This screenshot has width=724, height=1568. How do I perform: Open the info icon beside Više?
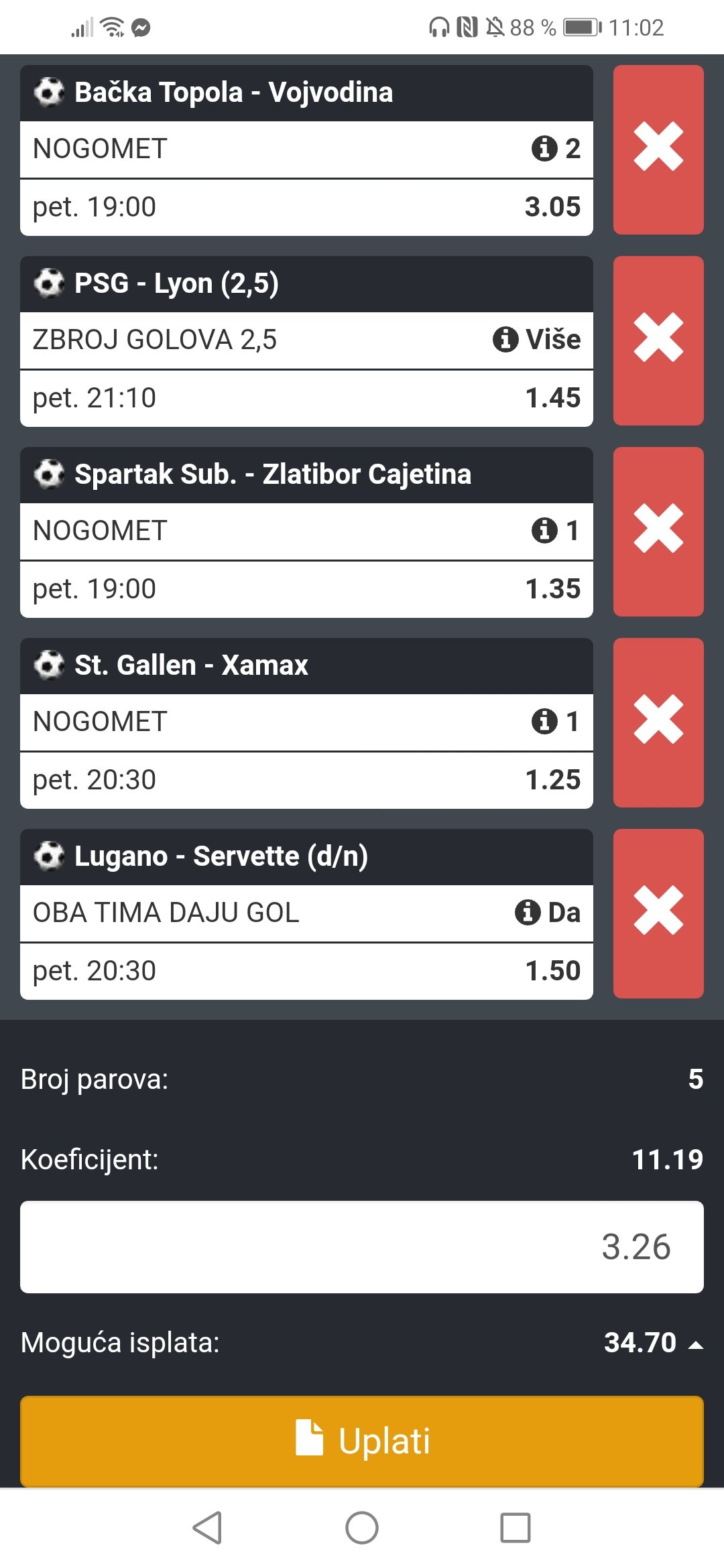[505, 339]
